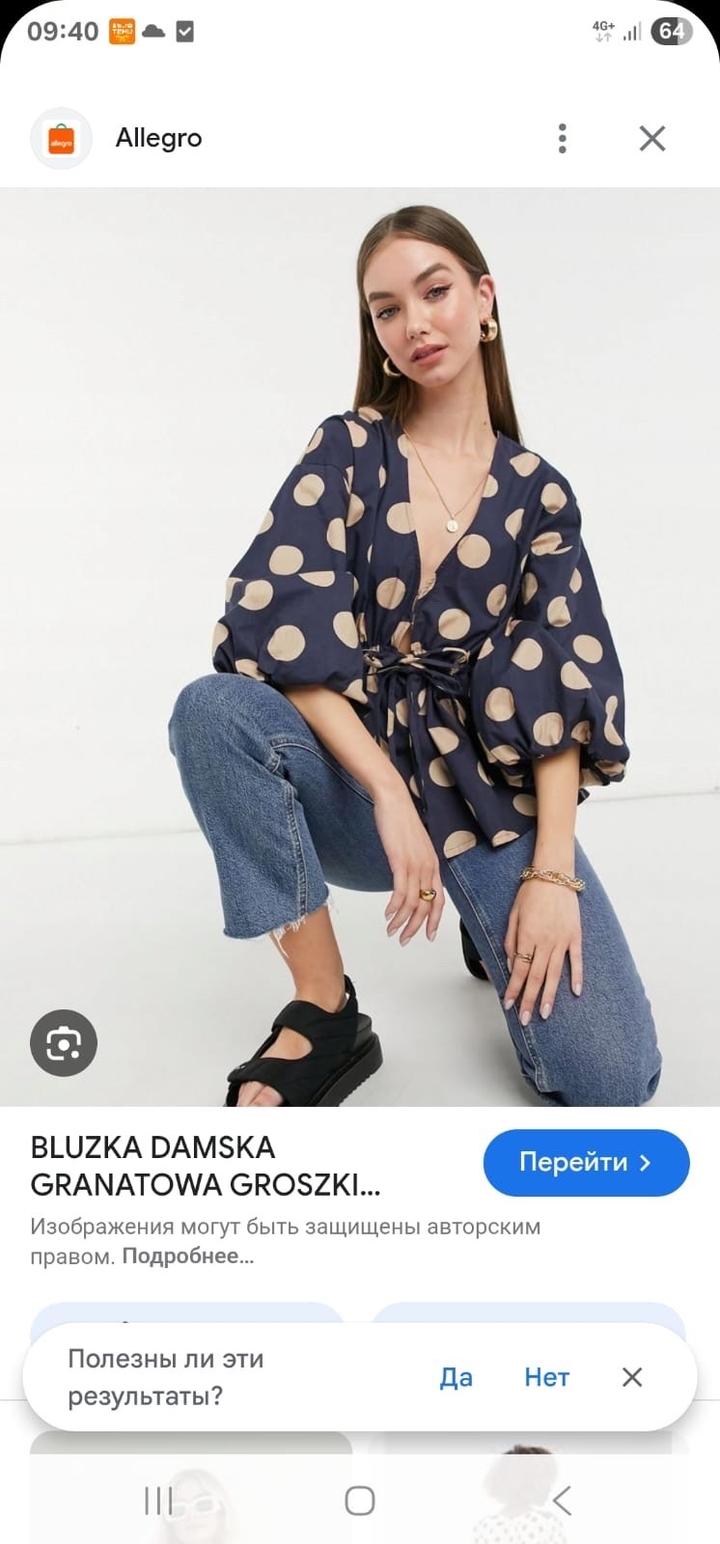Screen dimensions: 720x1544
Task: Open the Allegro source site logo
Action: pos(61,138)
